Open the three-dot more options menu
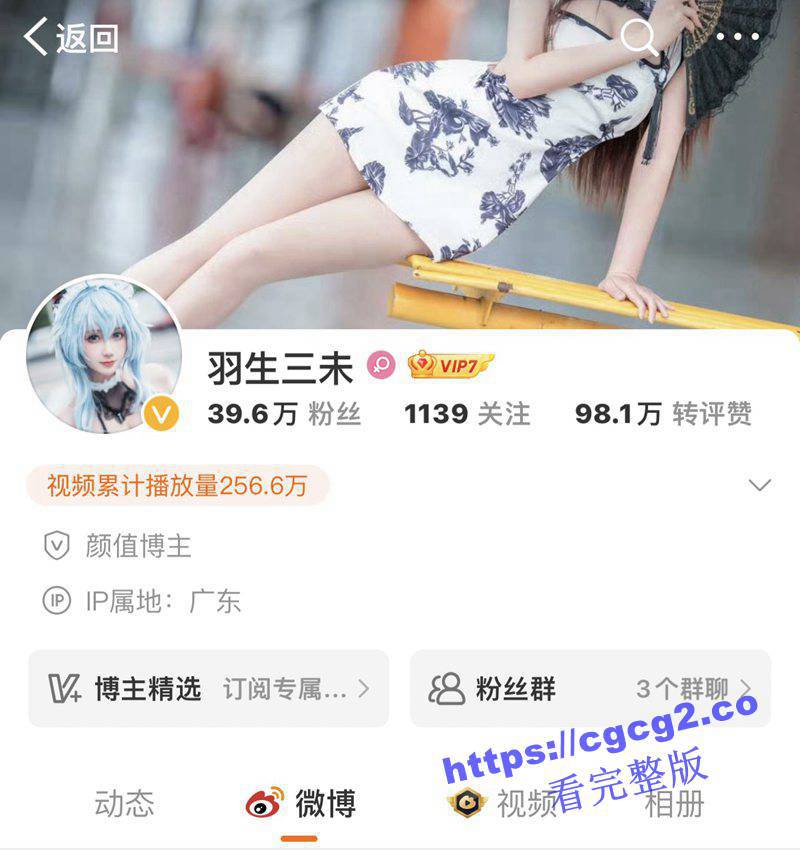The image size is (800, 850). [x=738, y=38]
